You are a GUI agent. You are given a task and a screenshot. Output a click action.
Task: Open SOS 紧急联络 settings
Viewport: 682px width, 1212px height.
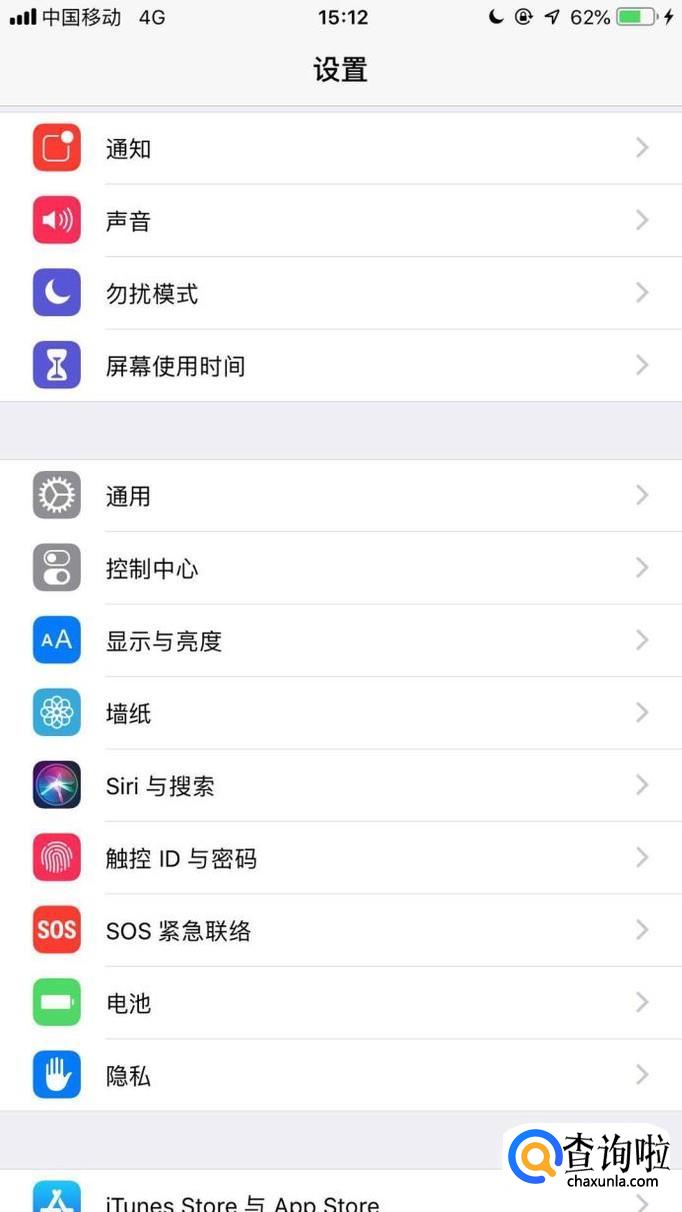pos(340,931)
